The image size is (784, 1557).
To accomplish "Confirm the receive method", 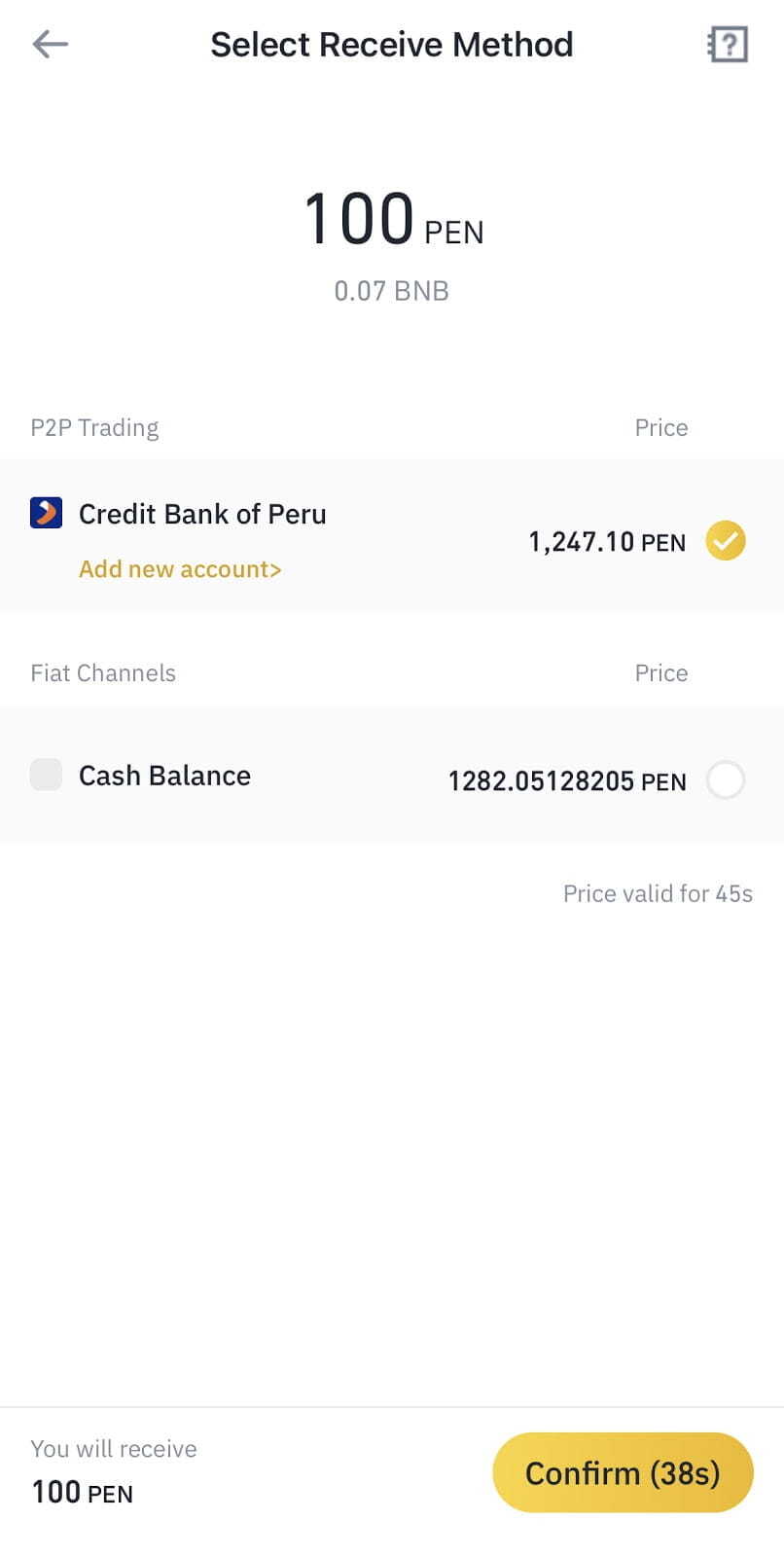I will 623,1472.
